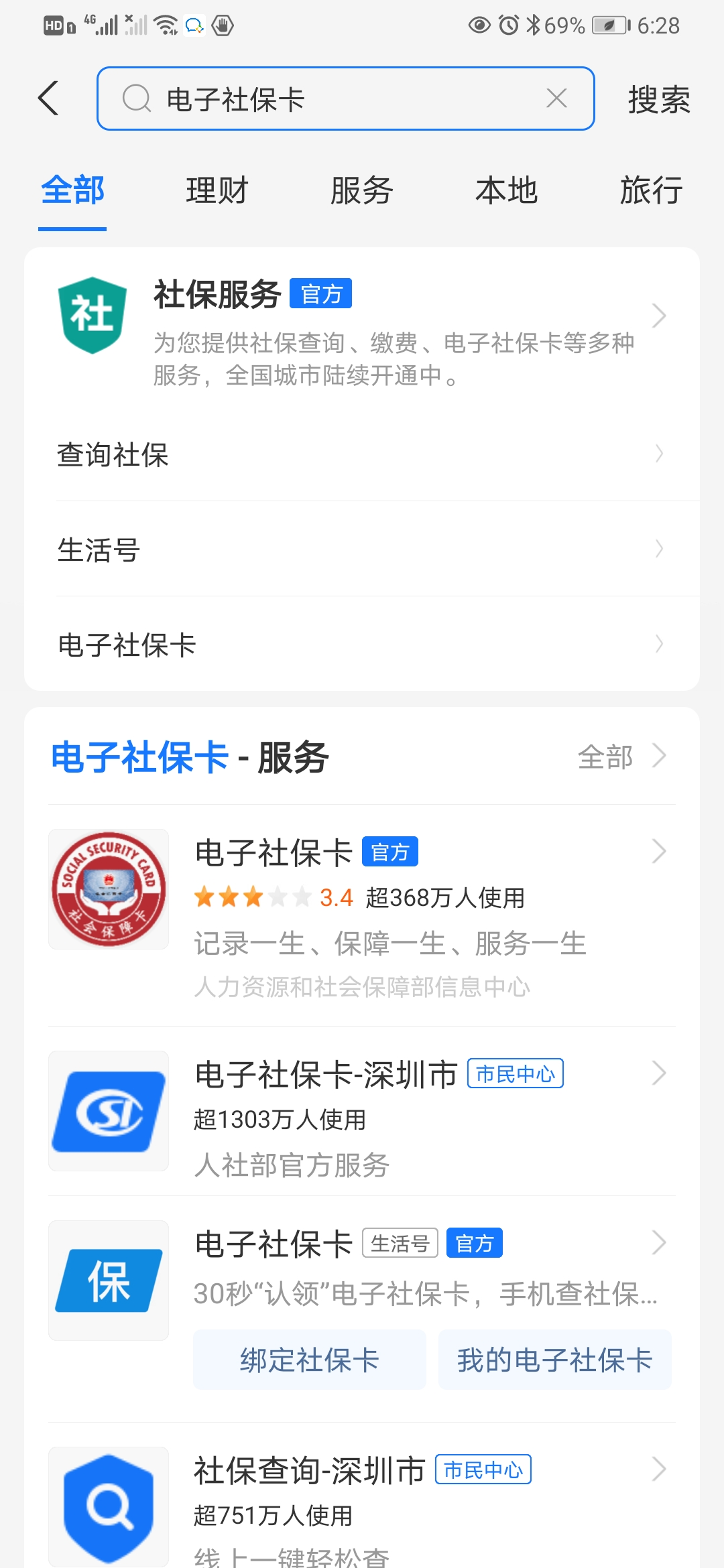Tap the 电子社保卡 search input box
This screenshot has width=724, height=1568.
point(345,99)
